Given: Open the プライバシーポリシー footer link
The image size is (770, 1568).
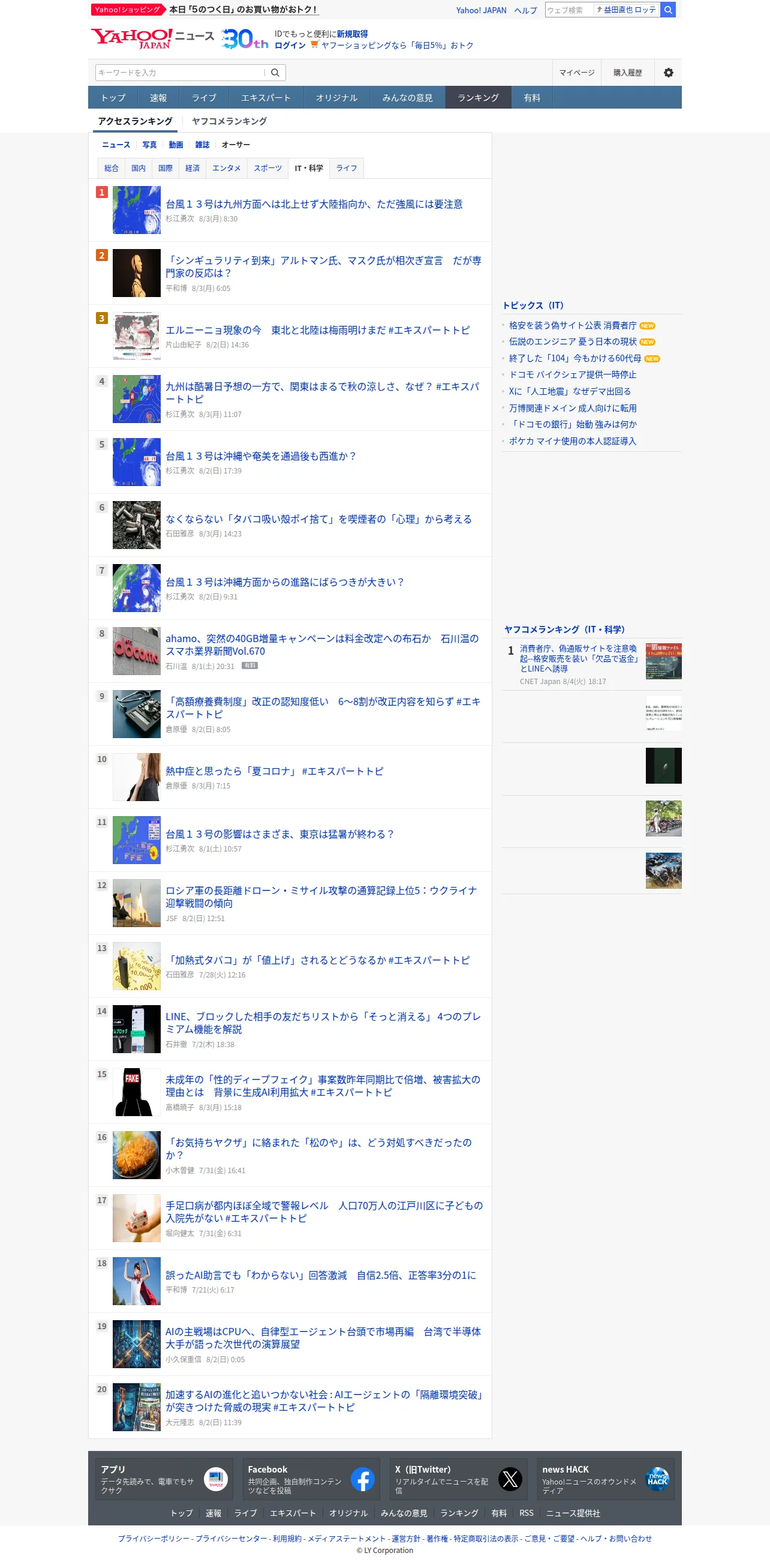Looking at the screenshot, I should (x=154, y=1538).
